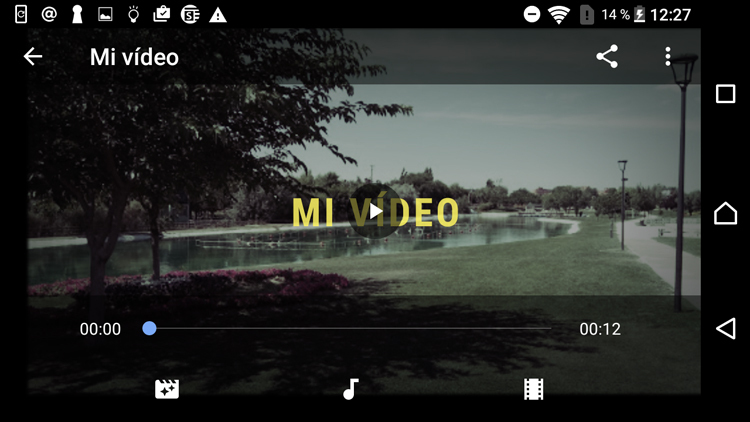
Task: Play the video
Action: coord(374,211)
